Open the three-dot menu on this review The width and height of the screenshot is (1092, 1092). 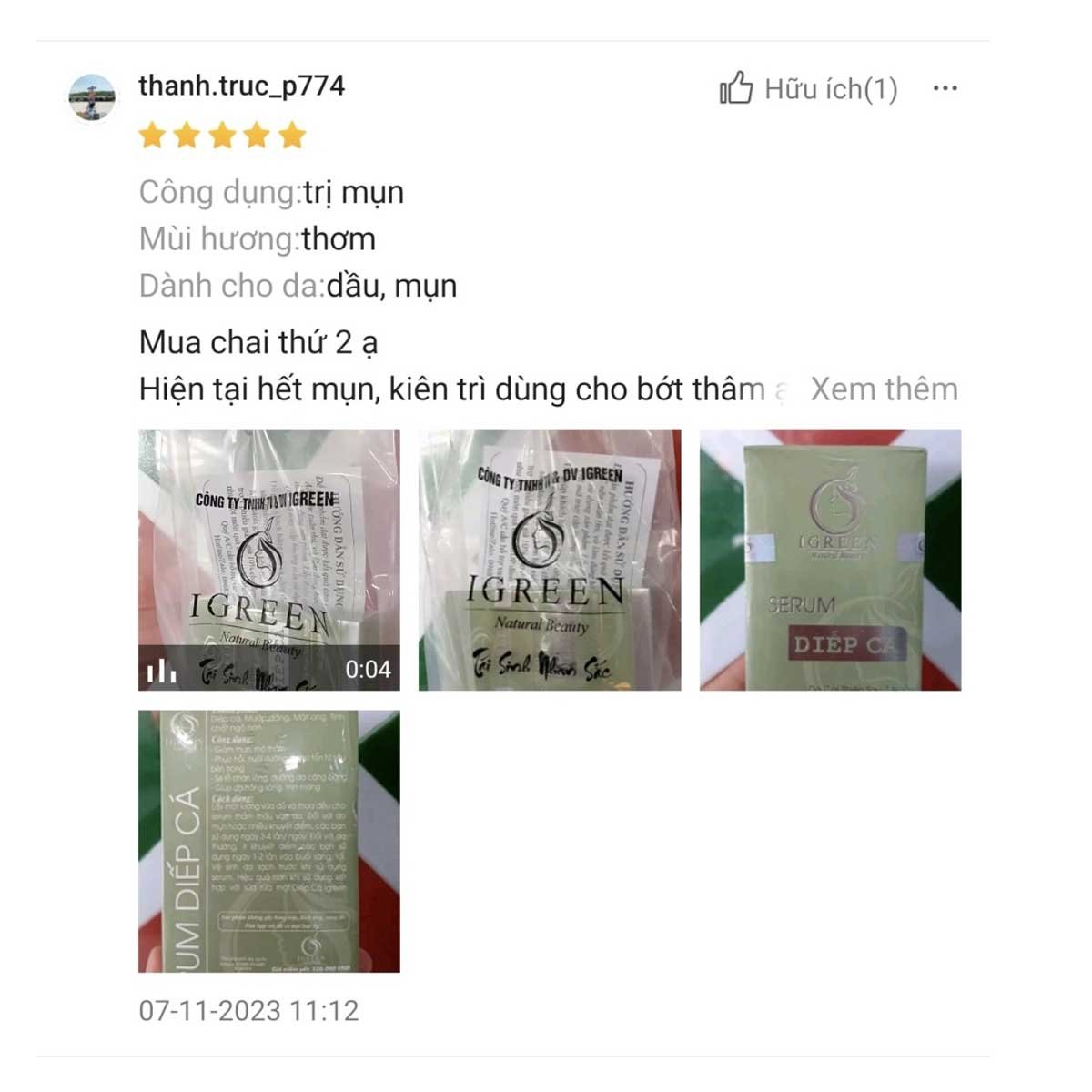click(x=945, y=88)
